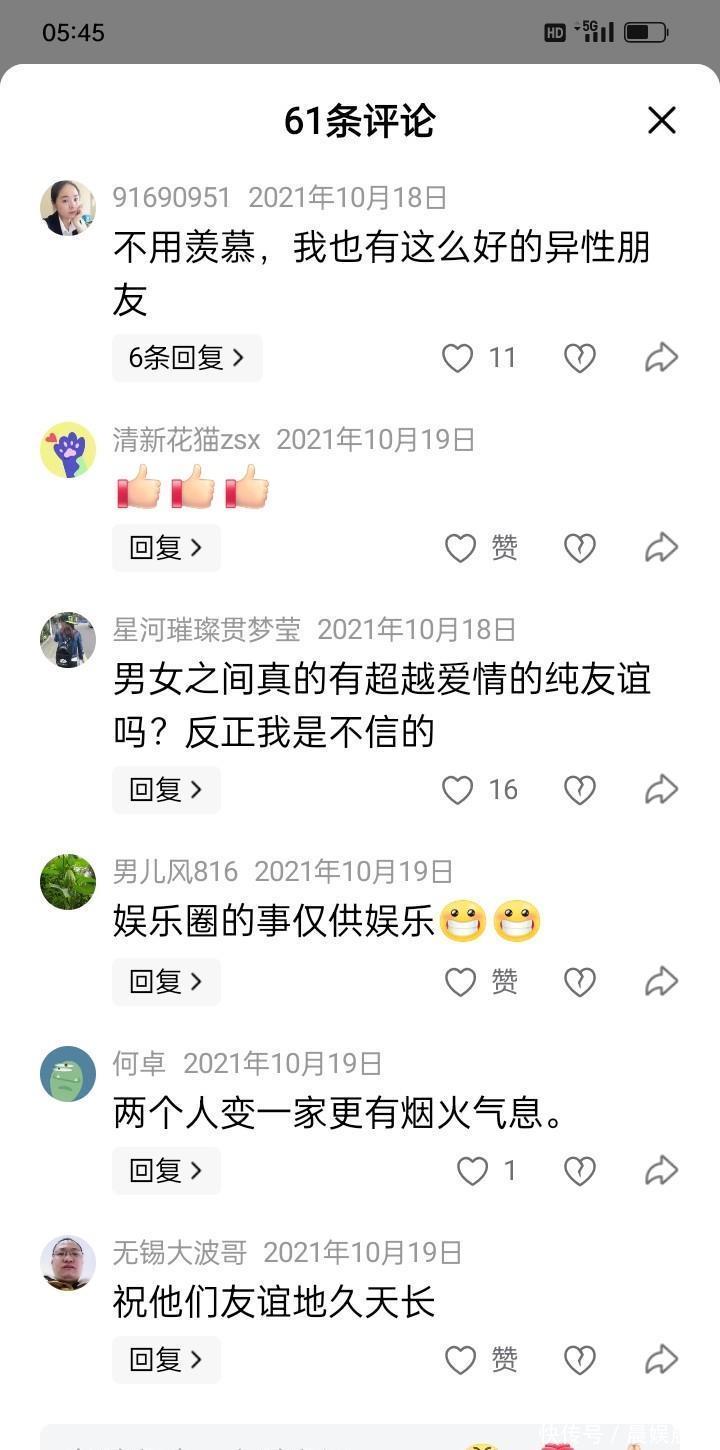Like 清新花猫zsx's comment
Screen dimensions: 720x1450
coord(460,548)
